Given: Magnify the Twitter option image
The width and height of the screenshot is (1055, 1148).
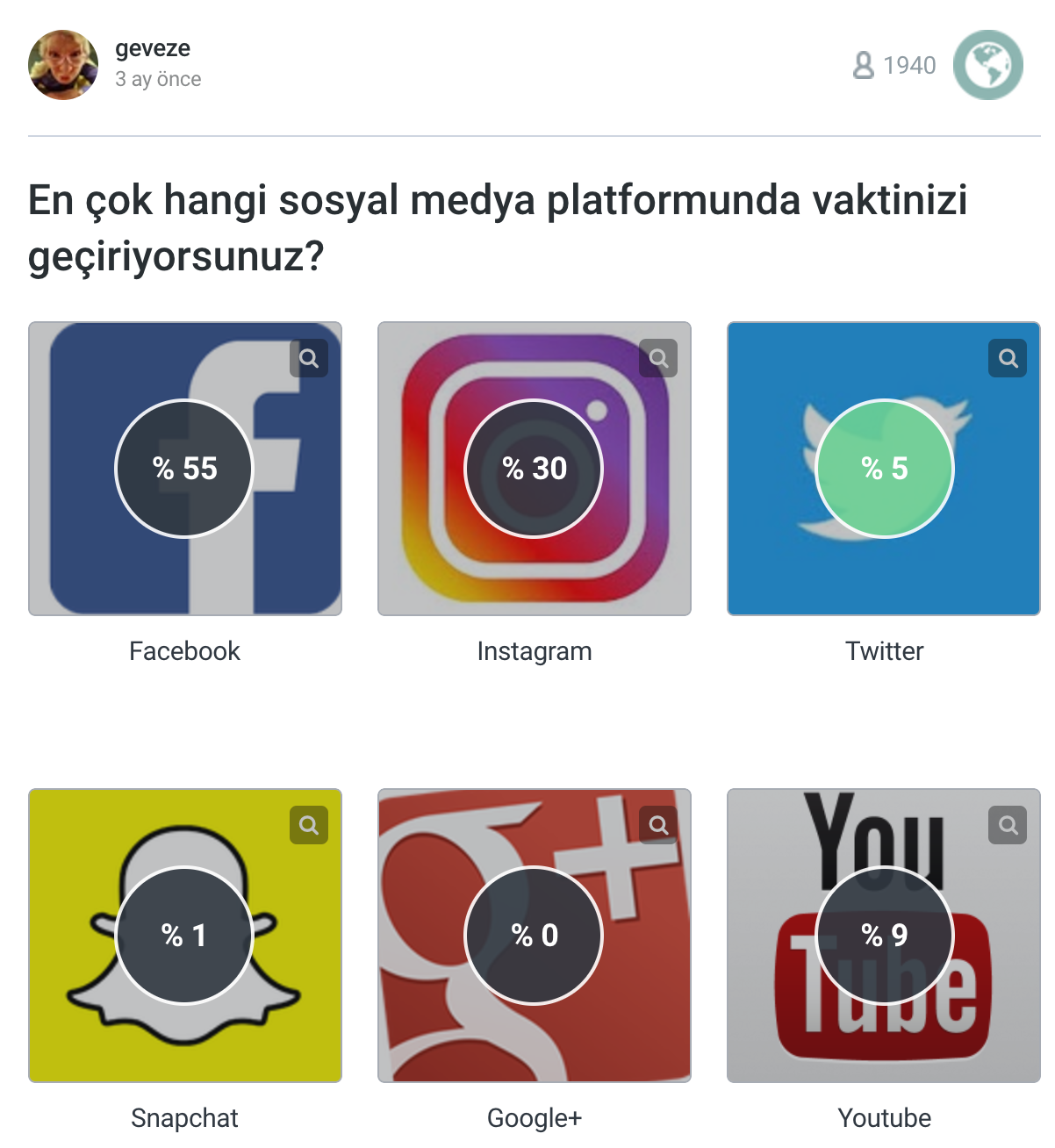Looking at the screenshot, I should pyautogui.click(x=1008, y=358).
